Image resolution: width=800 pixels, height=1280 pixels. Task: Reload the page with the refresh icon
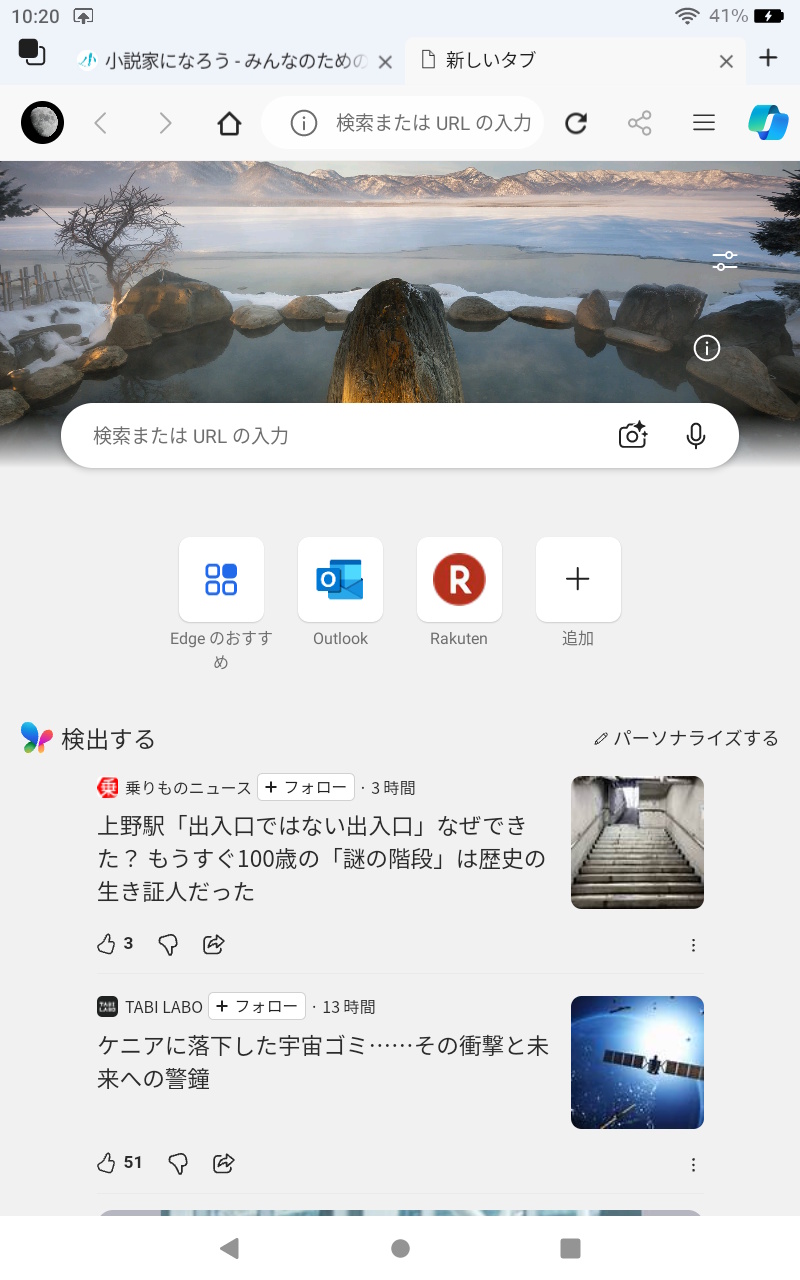click(575, 122)
